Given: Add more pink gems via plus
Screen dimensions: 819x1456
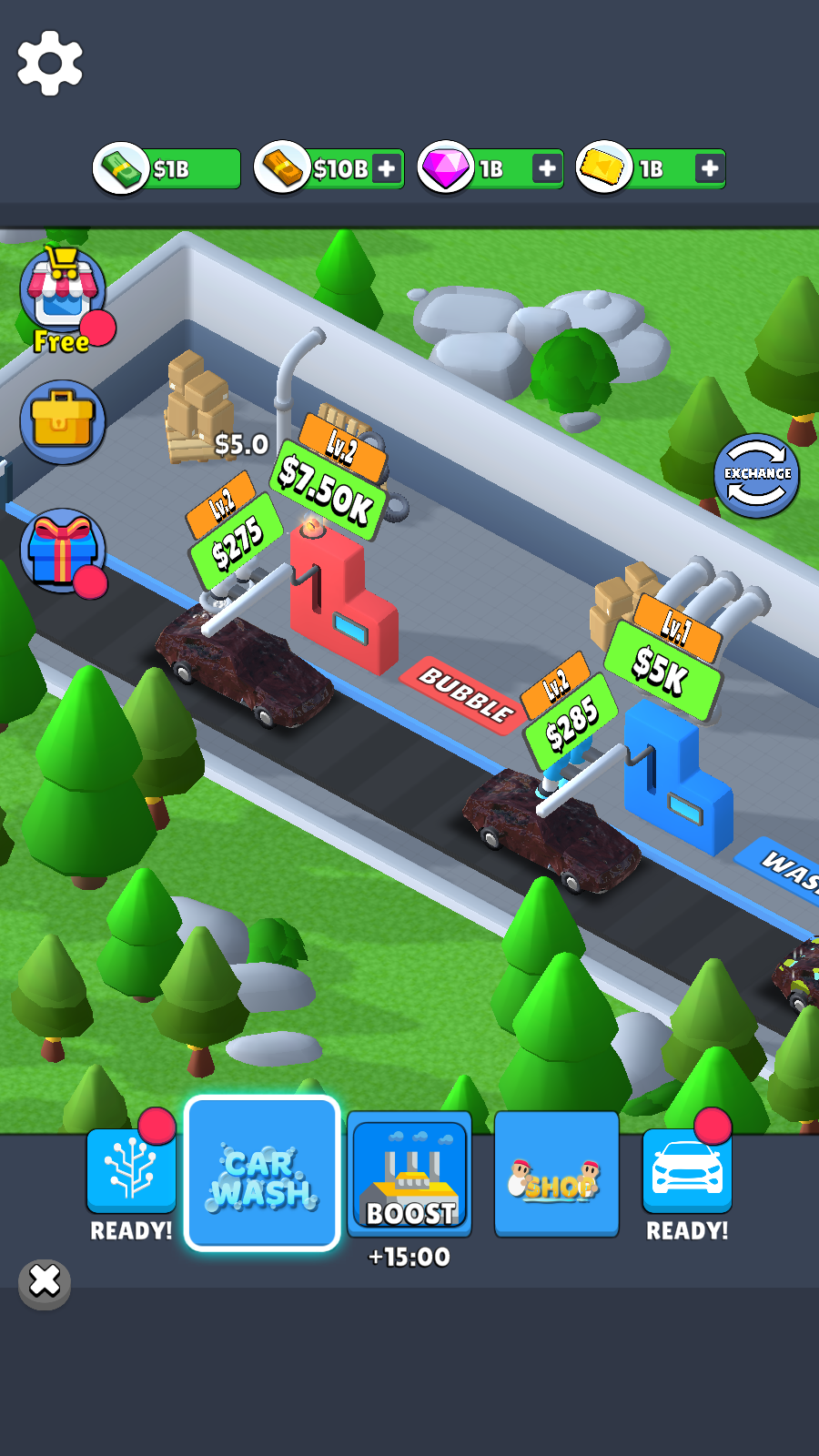Looking at the screenshot, I should coord(547,169).
